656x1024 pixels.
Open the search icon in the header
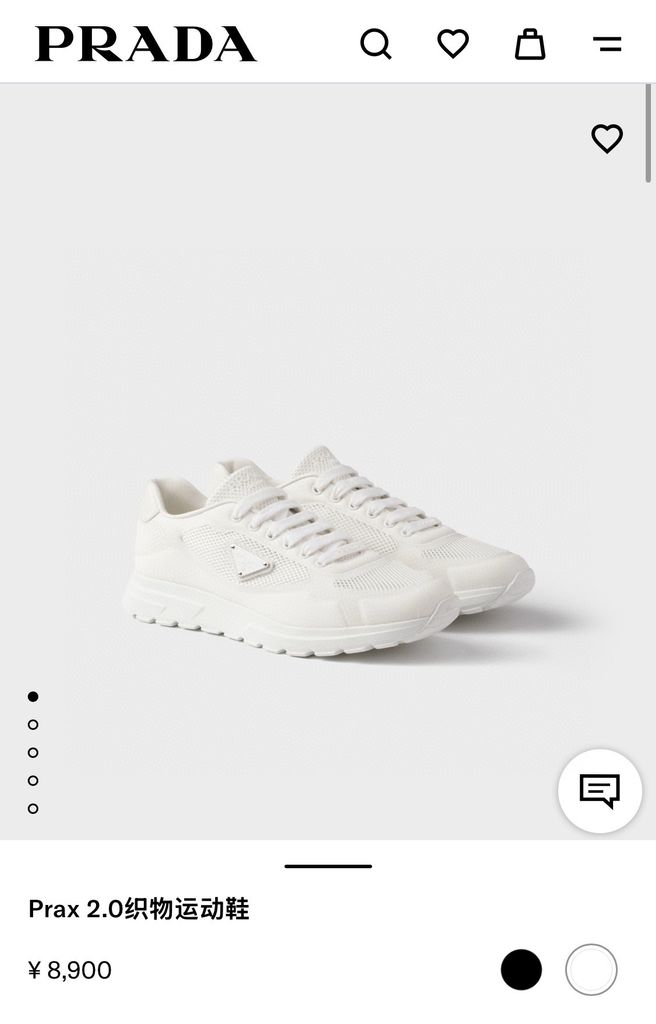[376, 43]
